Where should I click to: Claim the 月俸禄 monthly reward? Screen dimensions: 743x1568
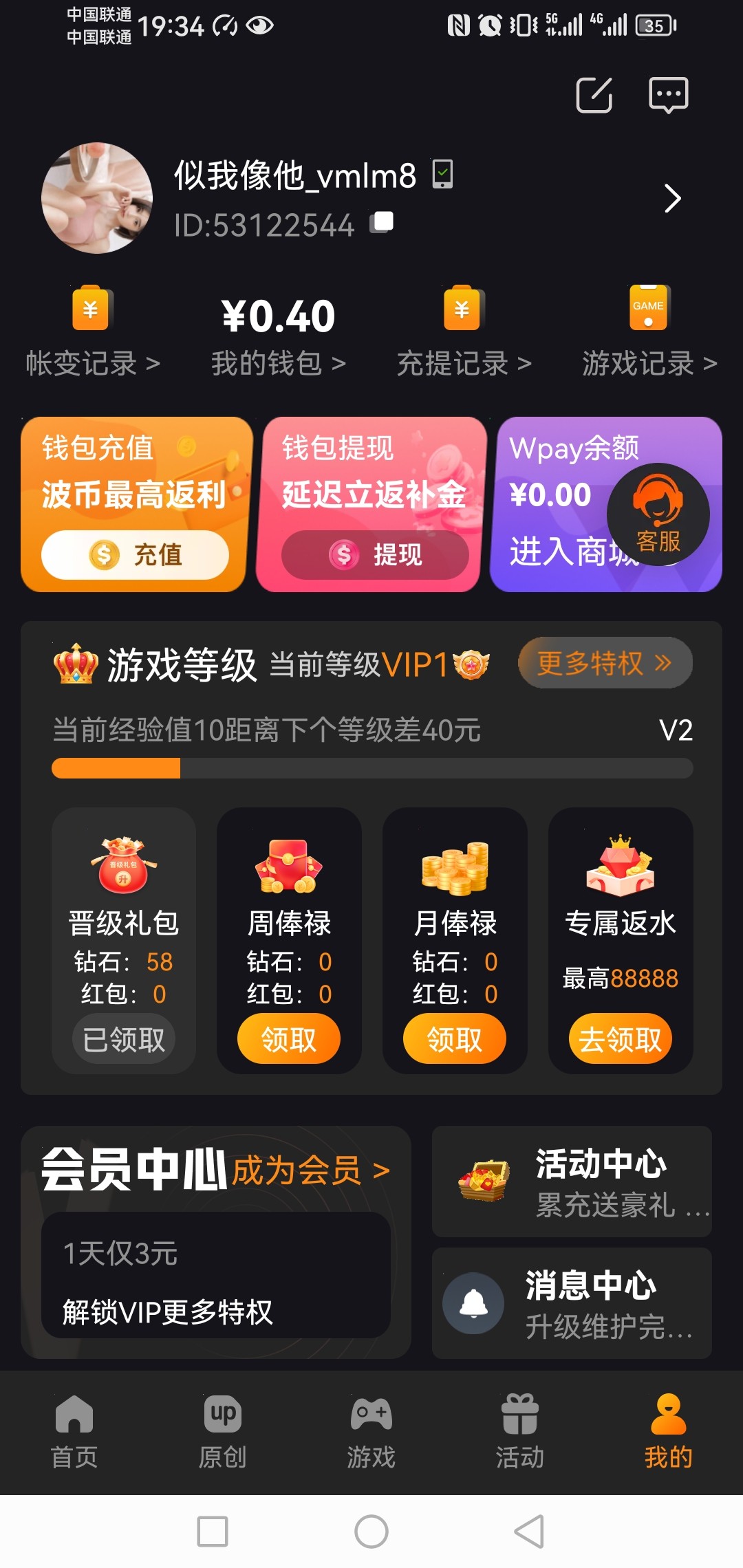454,1039
